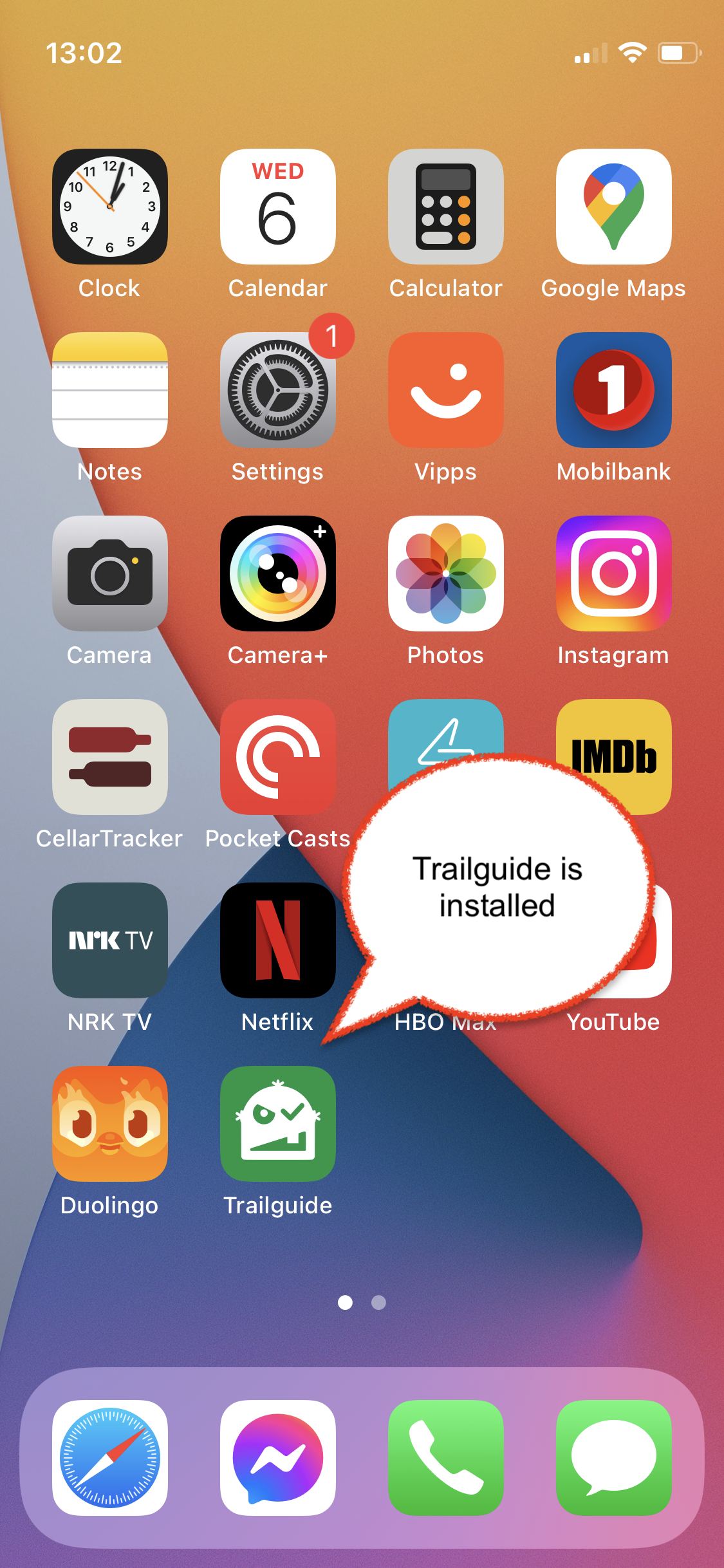724x1568 pixels.
Task: Open the Mobilbank app
Action: point(614,390)
